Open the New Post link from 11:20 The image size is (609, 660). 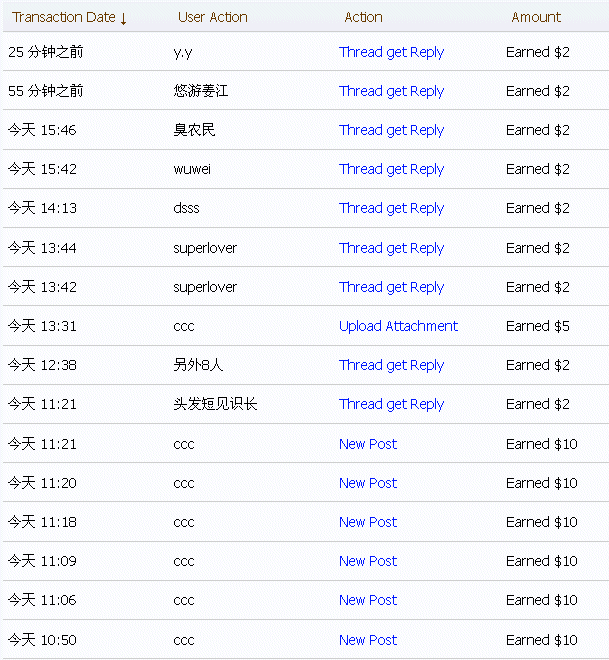coord(368,483)
